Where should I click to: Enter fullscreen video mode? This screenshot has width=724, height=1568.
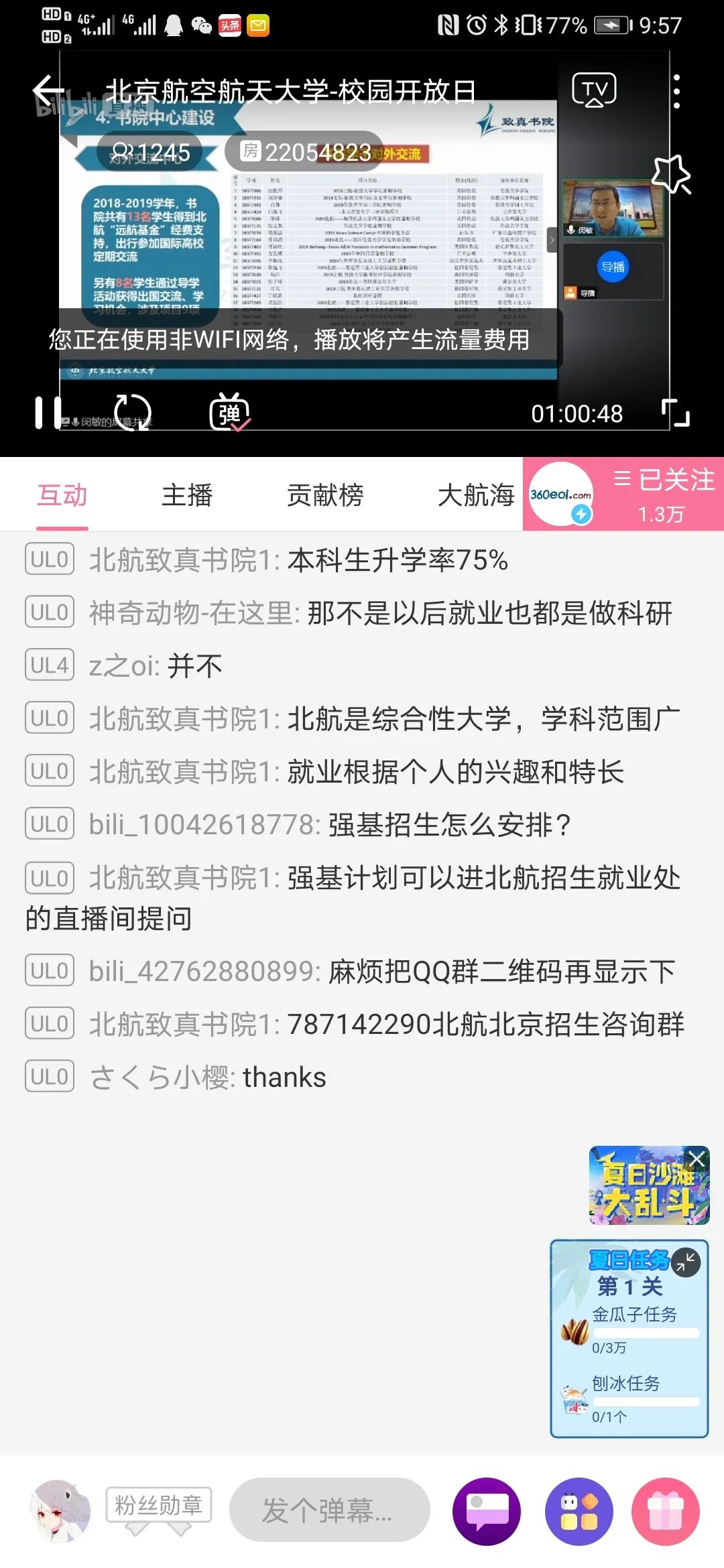(676, 413)
